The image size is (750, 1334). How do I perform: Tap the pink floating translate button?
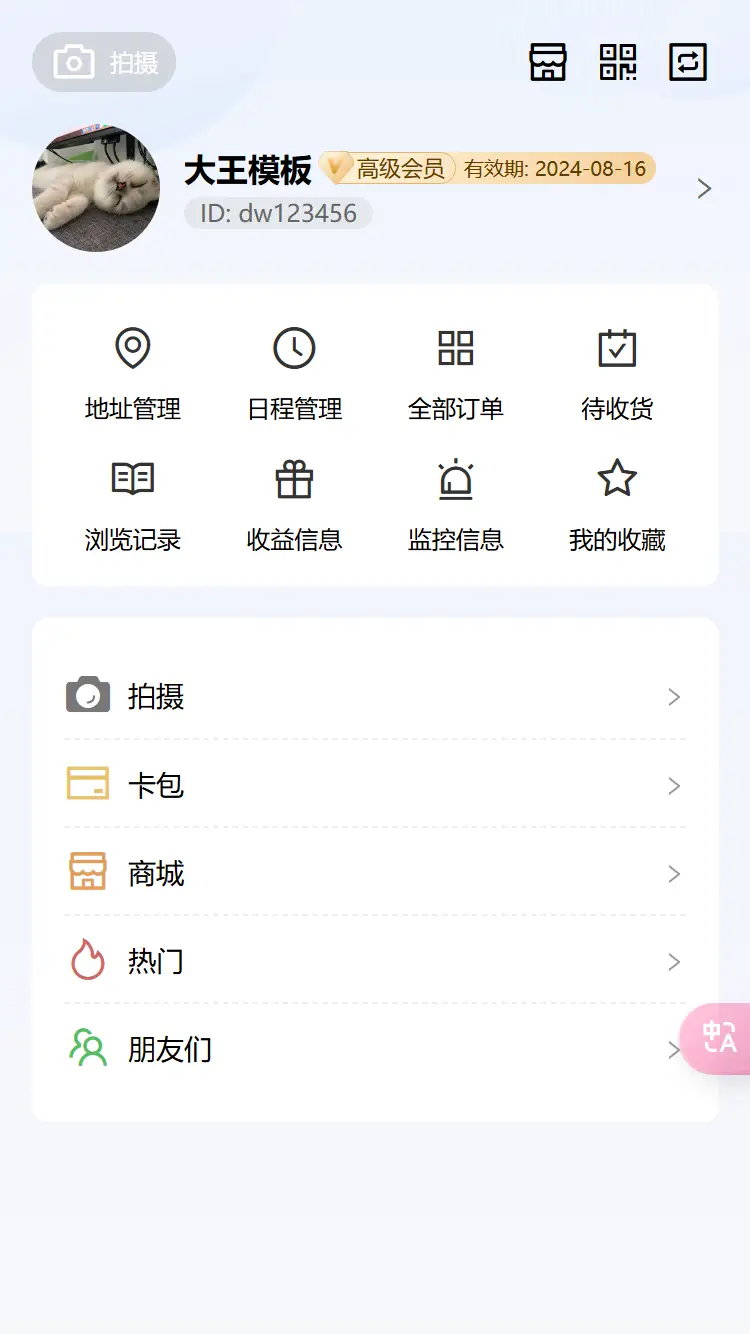click(x=719, y=1038)
